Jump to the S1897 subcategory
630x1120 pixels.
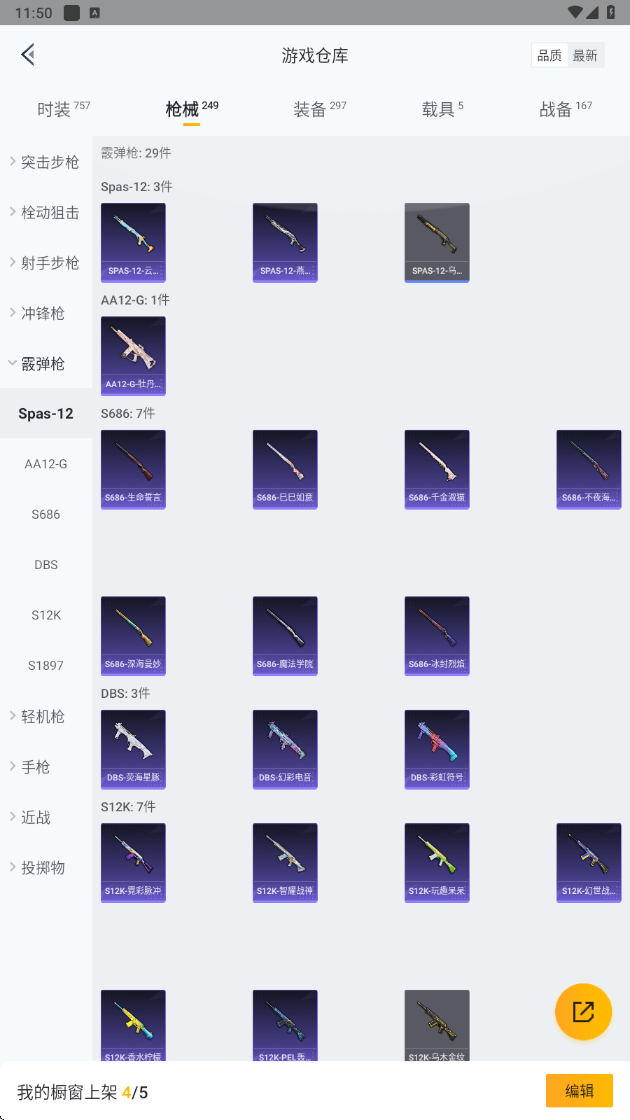[x=46, y=665]
